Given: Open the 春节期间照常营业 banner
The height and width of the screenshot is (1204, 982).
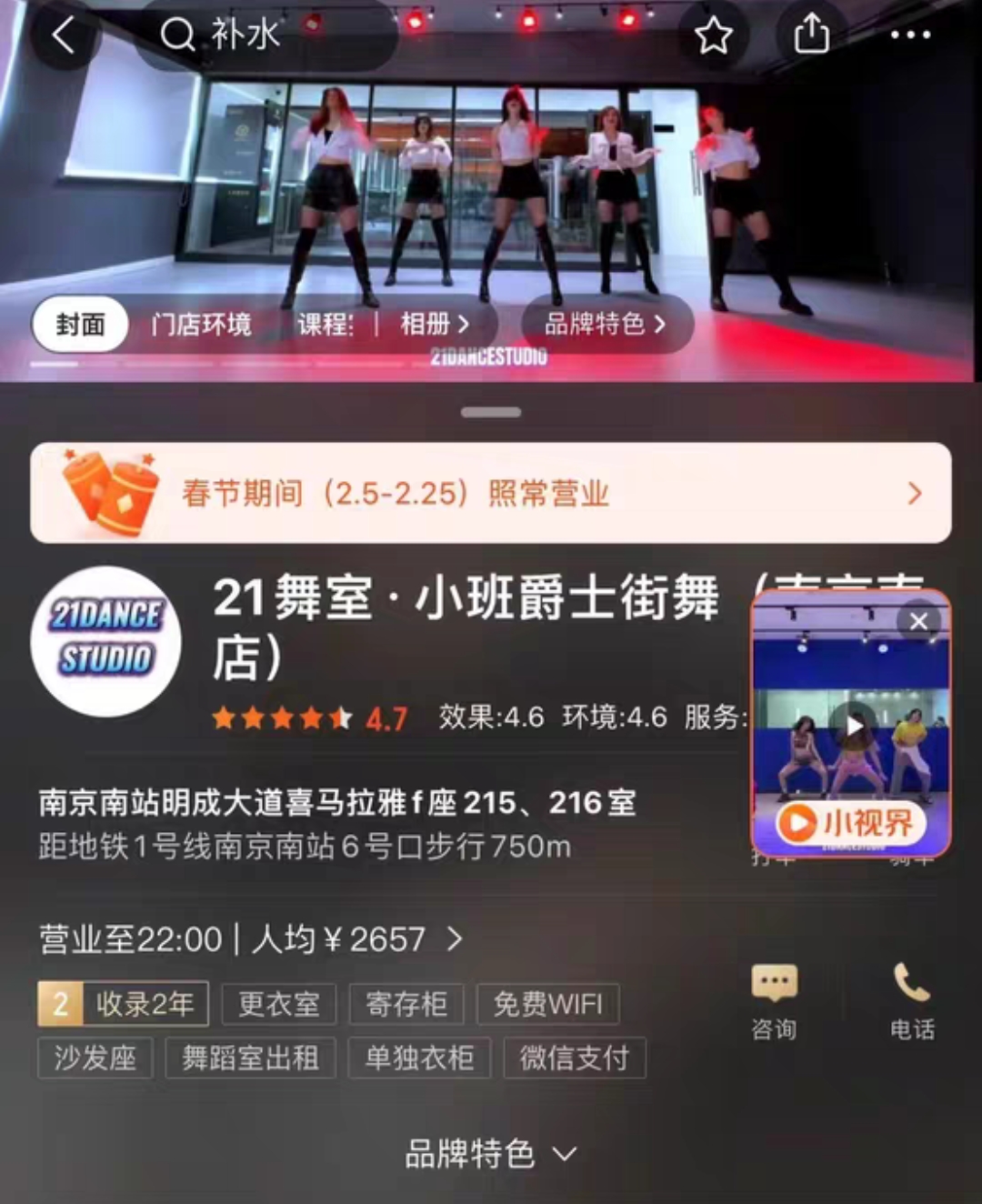Looking at the screenshot, I should click(x=491, y=493).
